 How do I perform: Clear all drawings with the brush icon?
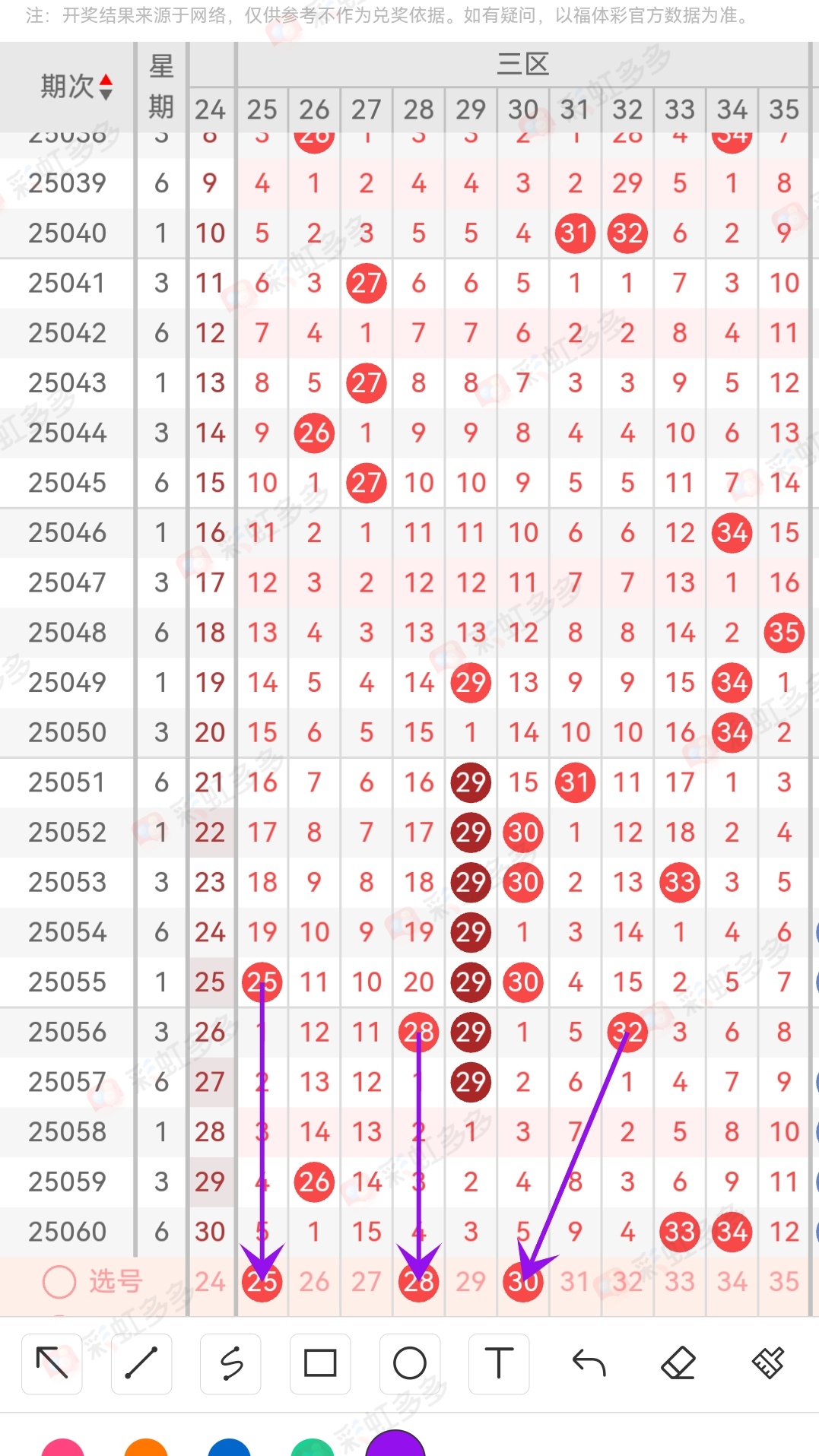tap(768, 1363)
